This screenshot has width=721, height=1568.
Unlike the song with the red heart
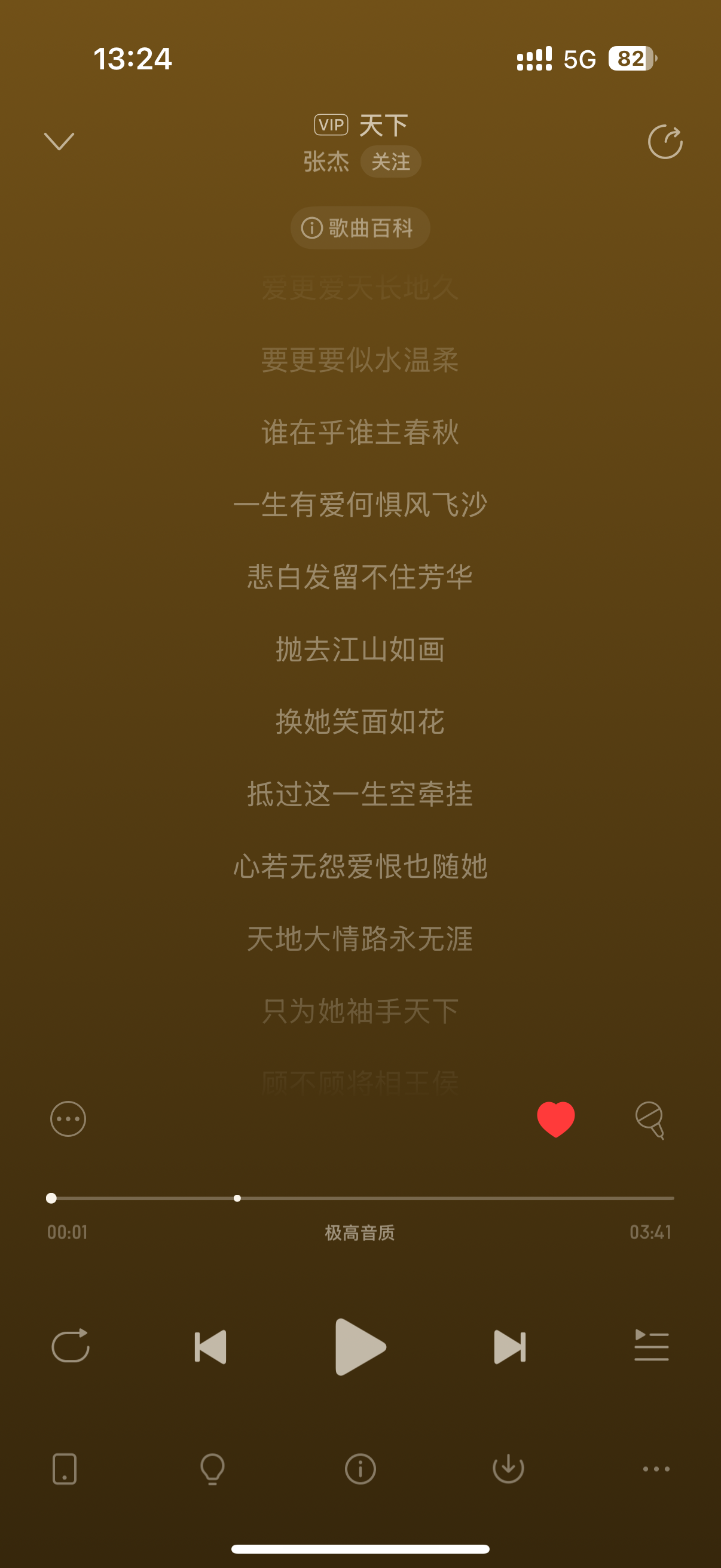pyautogui.click(x=555, y=1119)
